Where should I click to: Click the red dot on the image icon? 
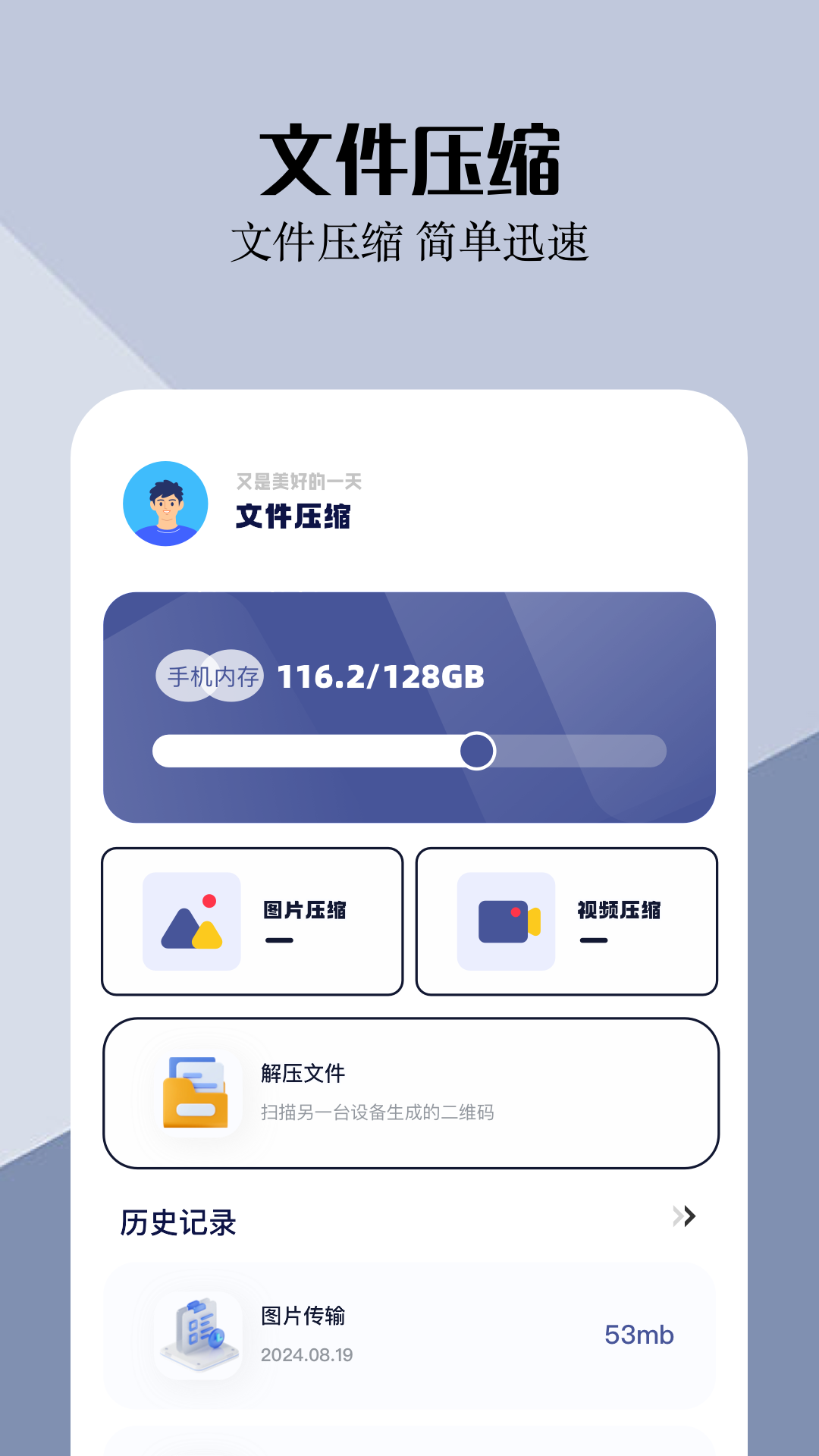point(209,899)
